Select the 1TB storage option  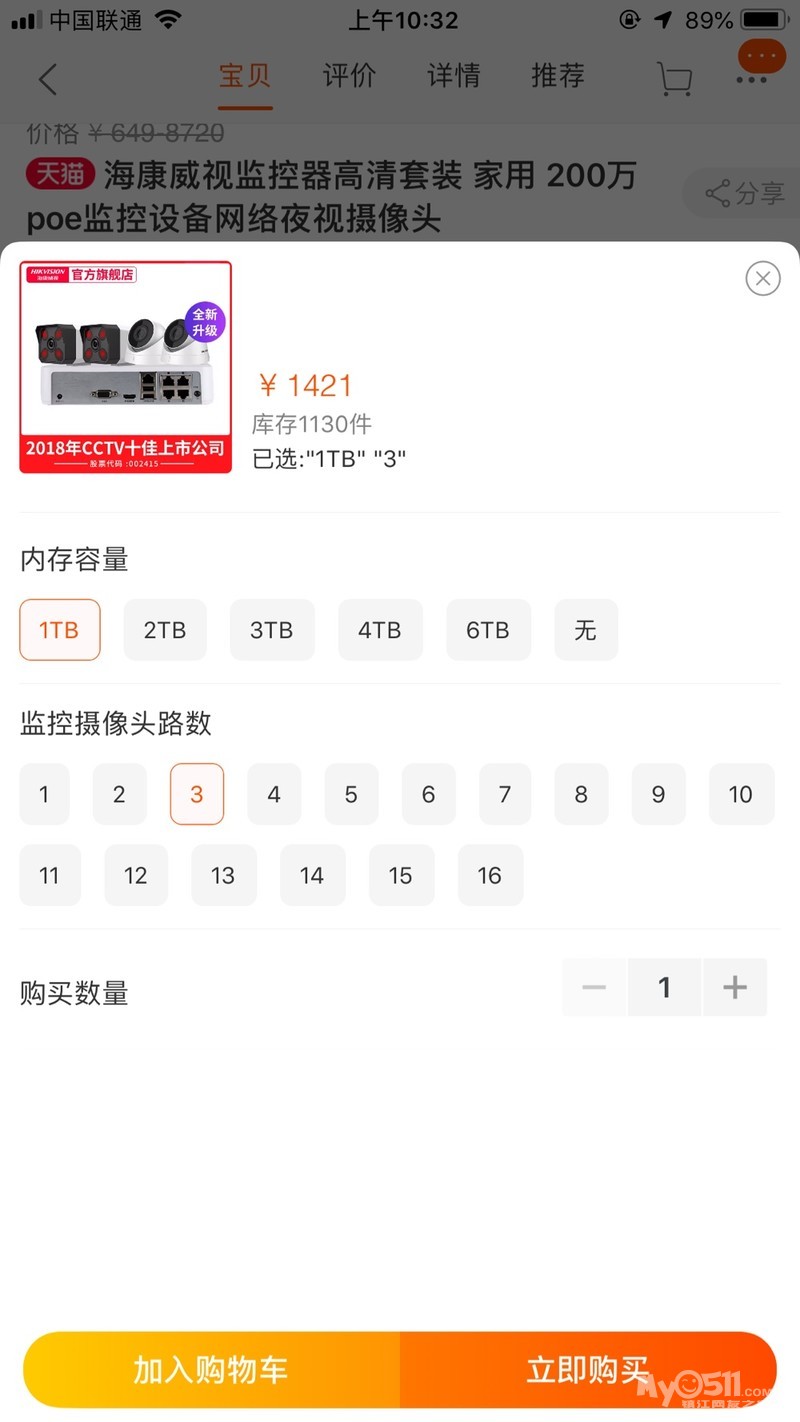60,630
